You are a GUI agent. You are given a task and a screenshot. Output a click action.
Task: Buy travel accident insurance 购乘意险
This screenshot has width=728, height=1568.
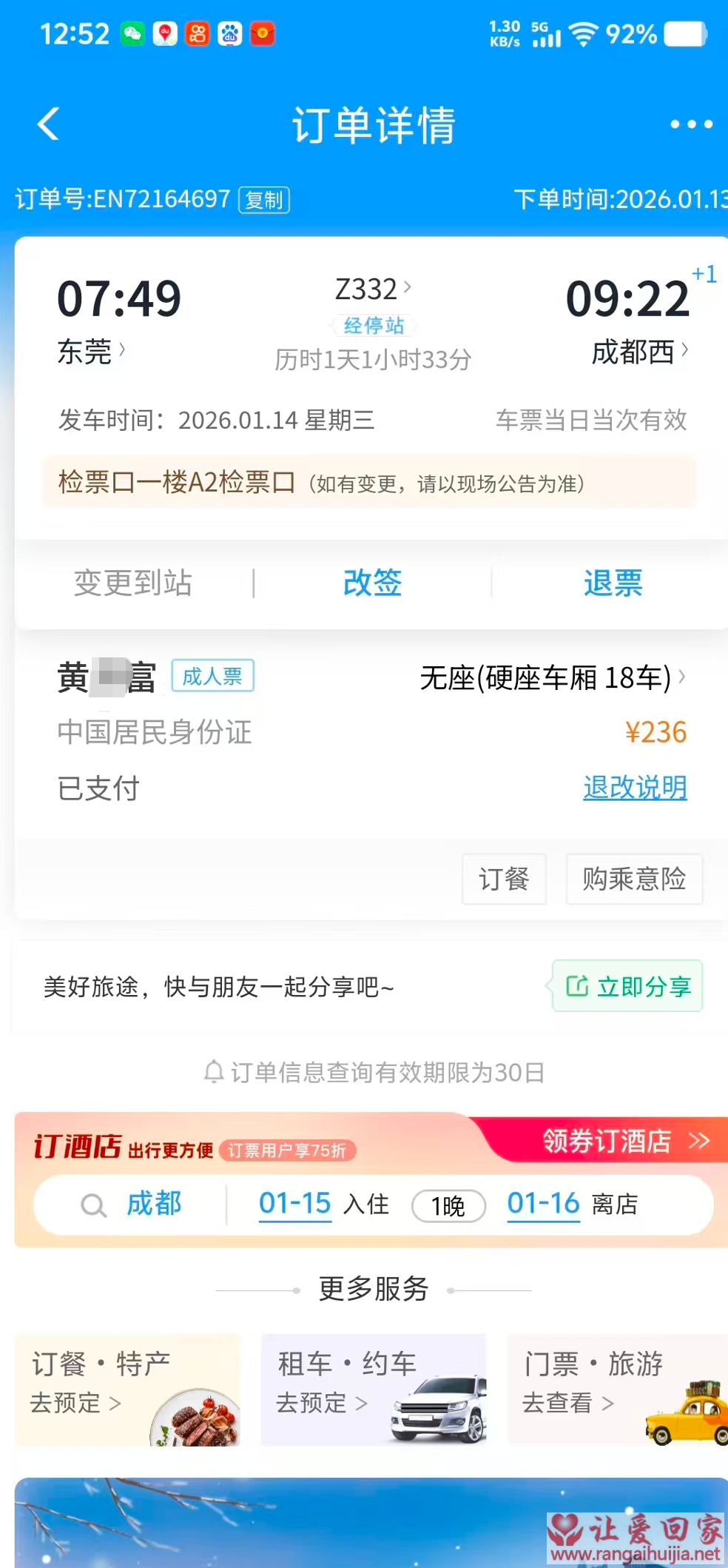634,879
